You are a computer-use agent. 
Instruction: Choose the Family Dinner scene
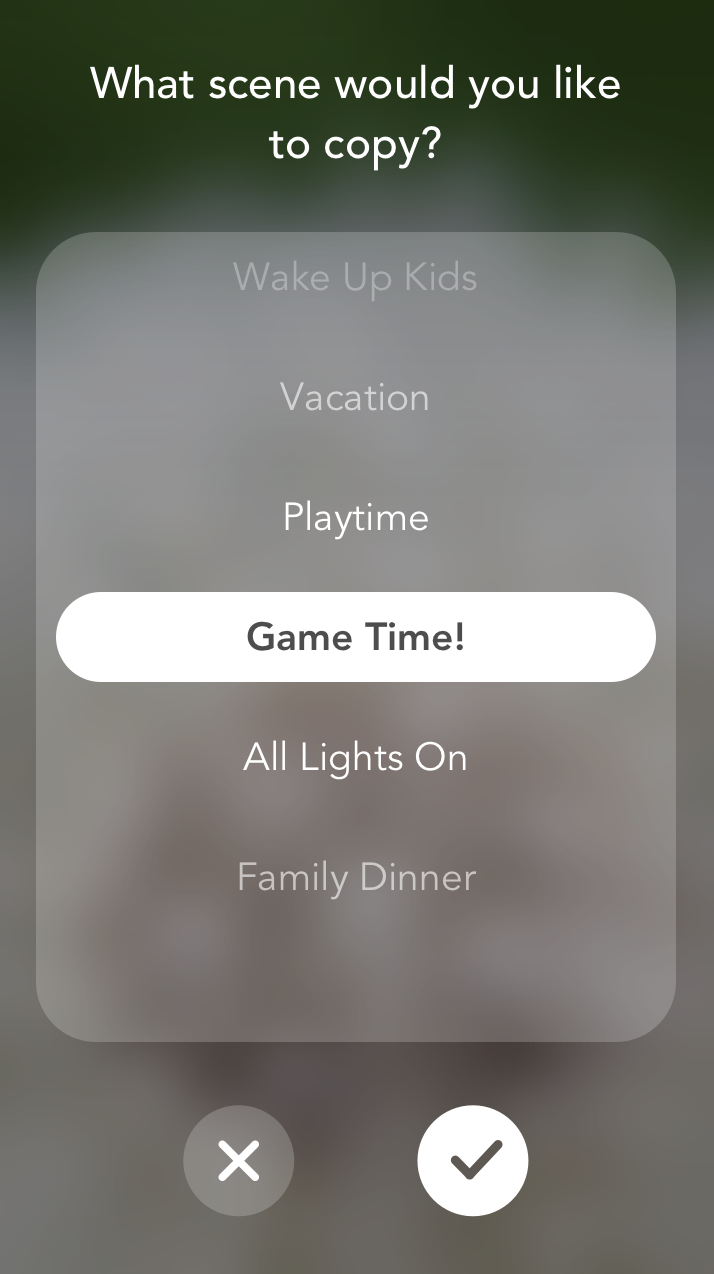pos(356,877)
